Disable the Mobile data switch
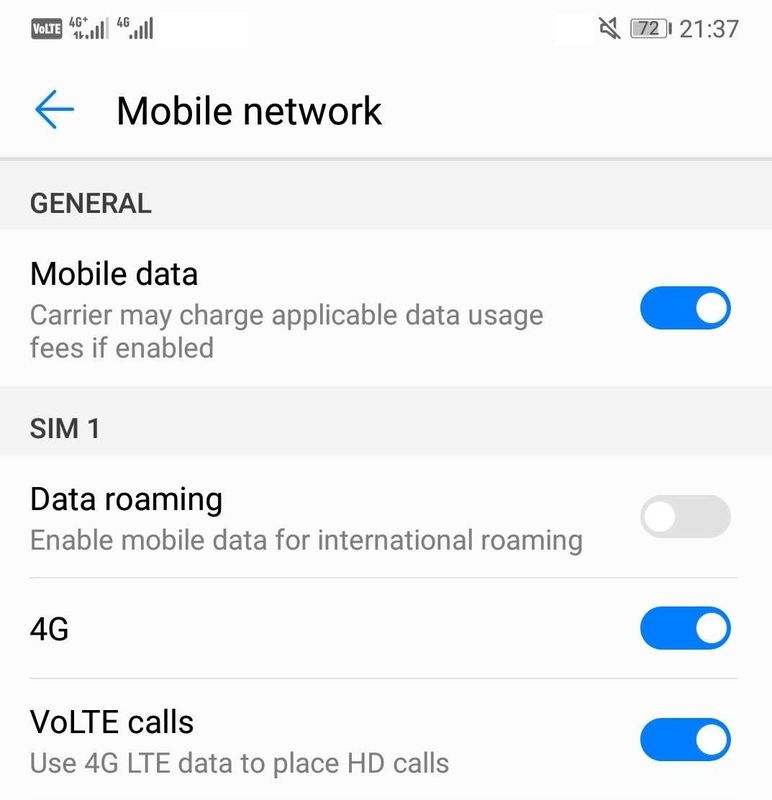 [x=685, y=308]
